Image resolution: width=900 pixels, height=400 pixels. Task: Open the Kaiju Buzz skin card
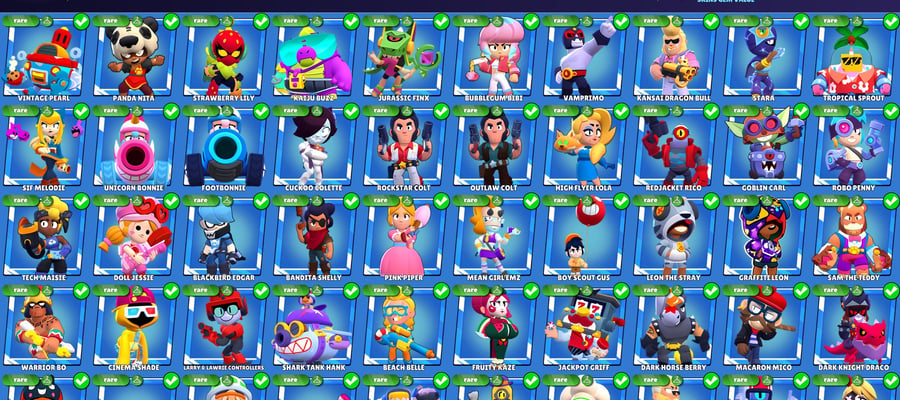point(315,57)
